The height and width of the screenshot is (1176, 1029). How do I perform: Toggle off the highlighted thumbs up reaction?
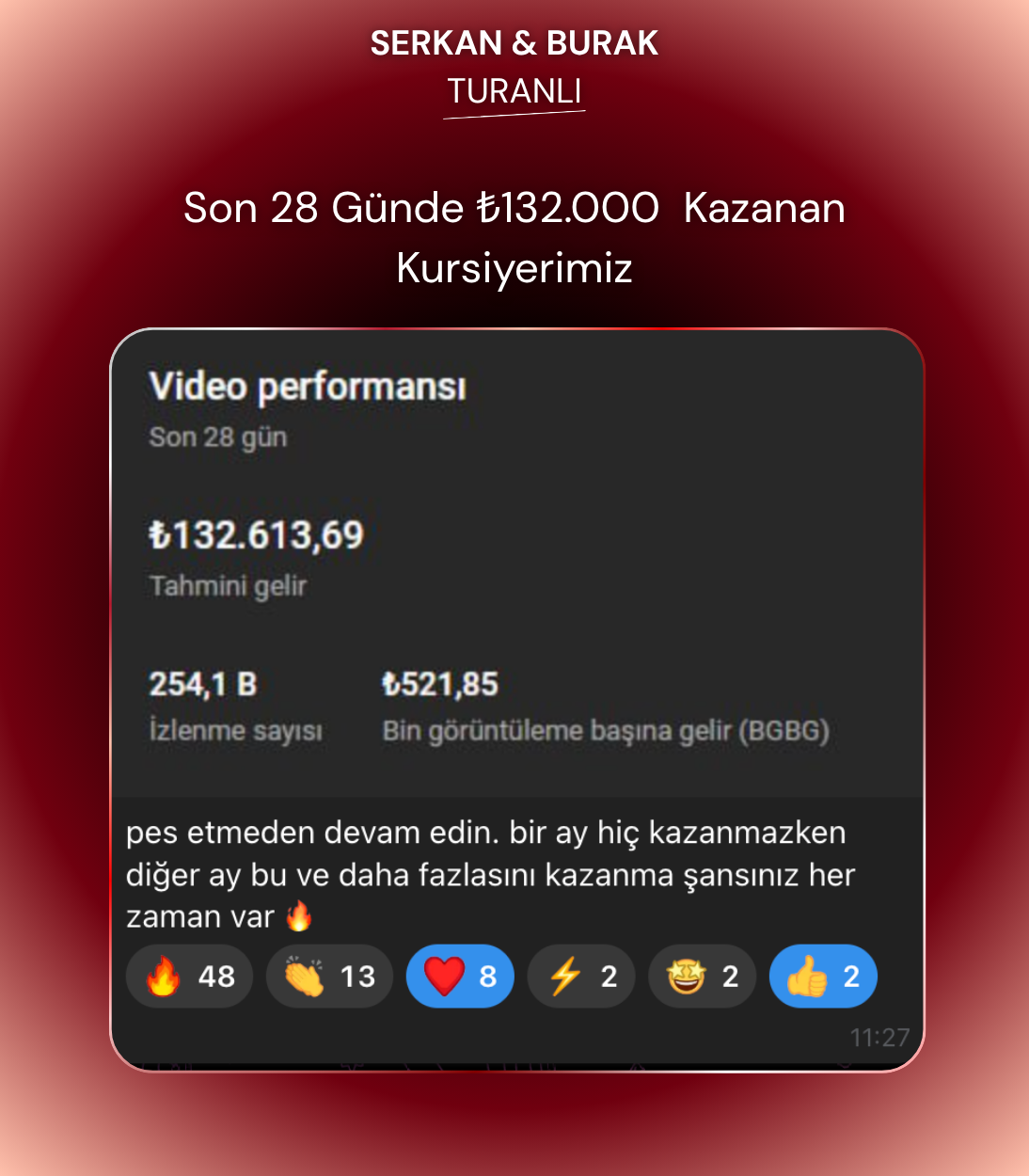[823, 977]
